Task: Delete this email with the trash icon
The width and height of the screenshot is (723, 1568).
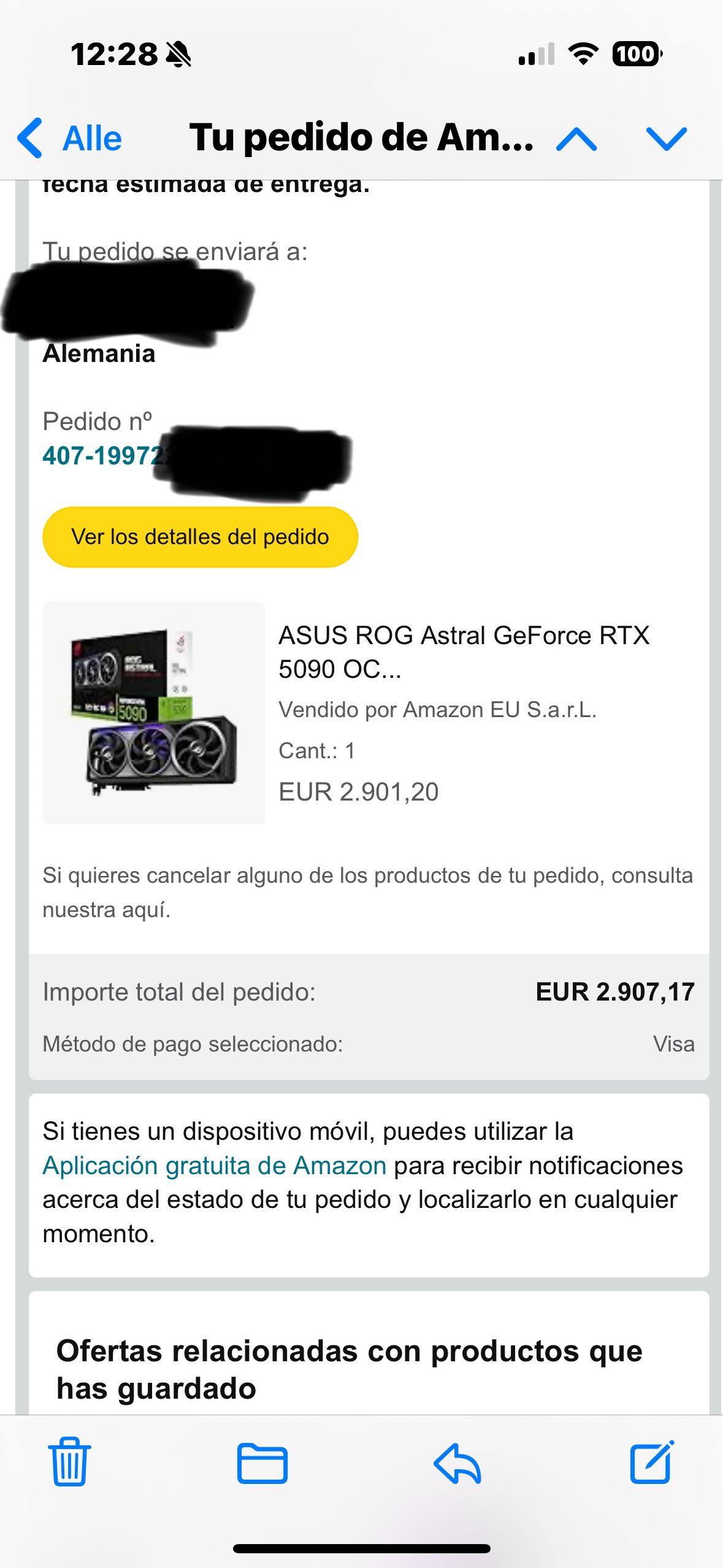Action: coord(69,1464)
